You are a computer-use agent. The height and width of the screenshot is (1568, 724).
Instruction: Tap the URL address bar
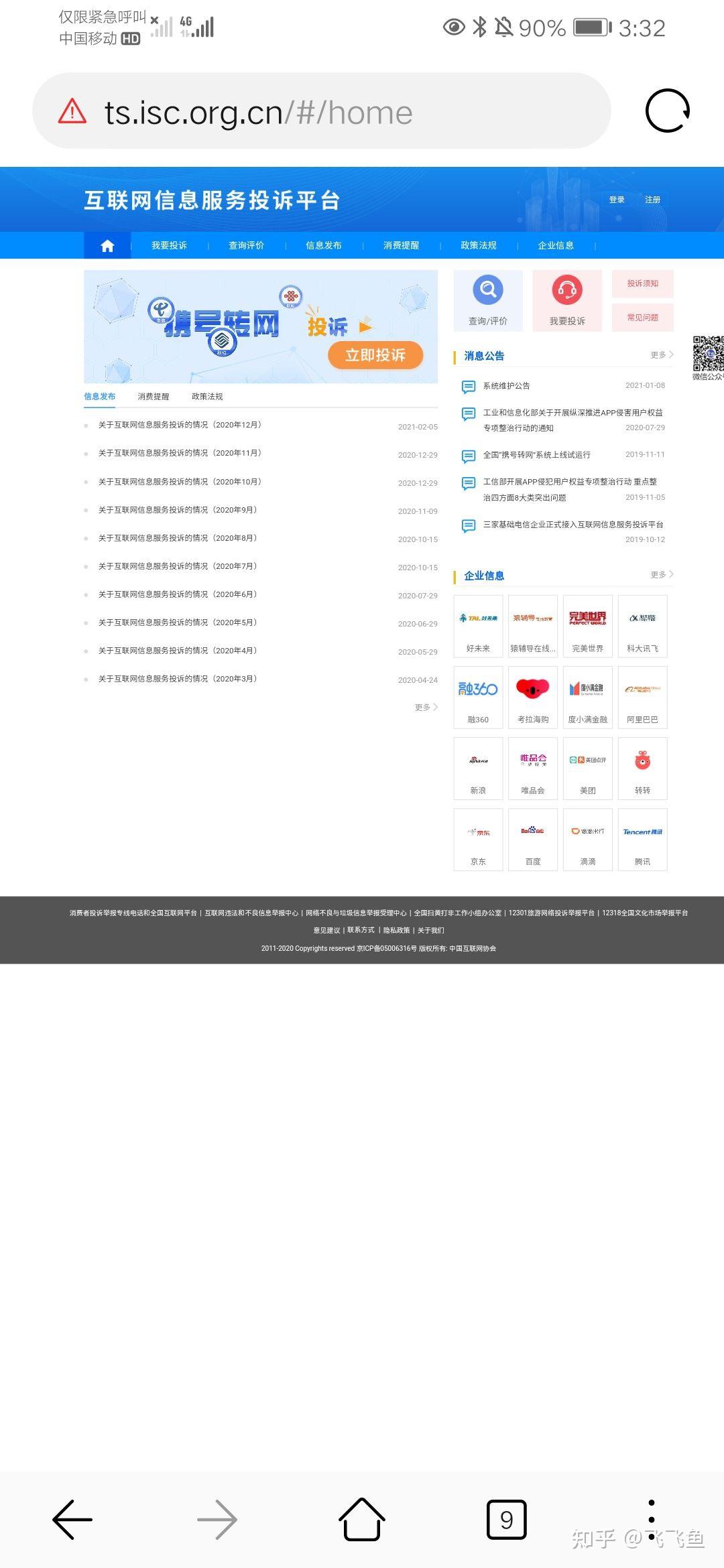[322, 111]
